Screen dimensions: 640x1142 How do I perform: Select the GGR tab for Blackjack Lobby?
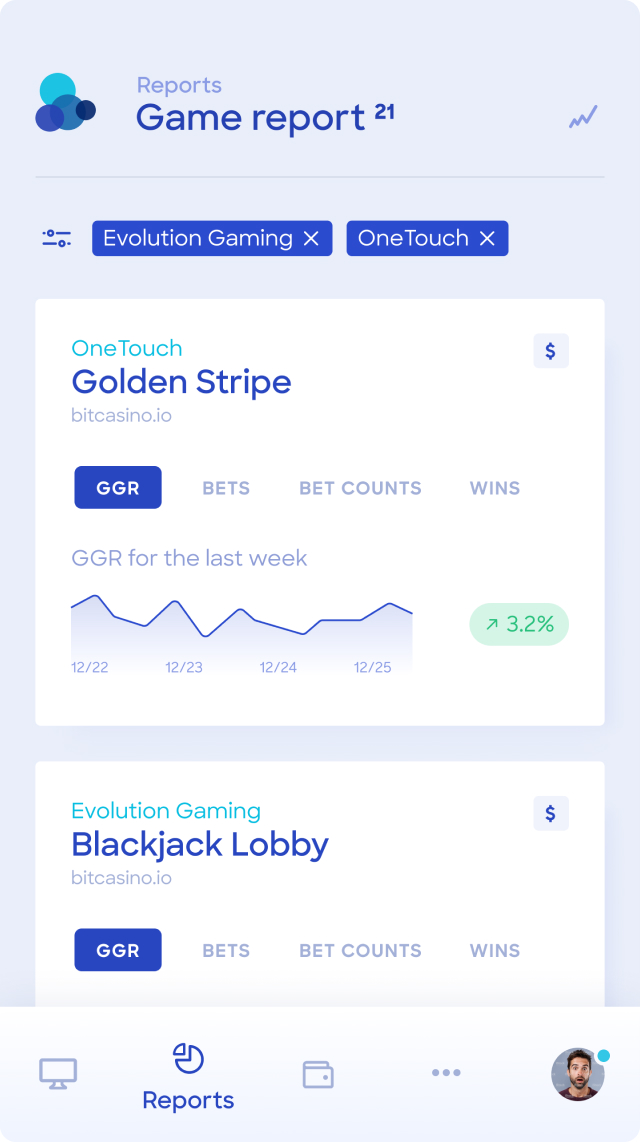118,950
